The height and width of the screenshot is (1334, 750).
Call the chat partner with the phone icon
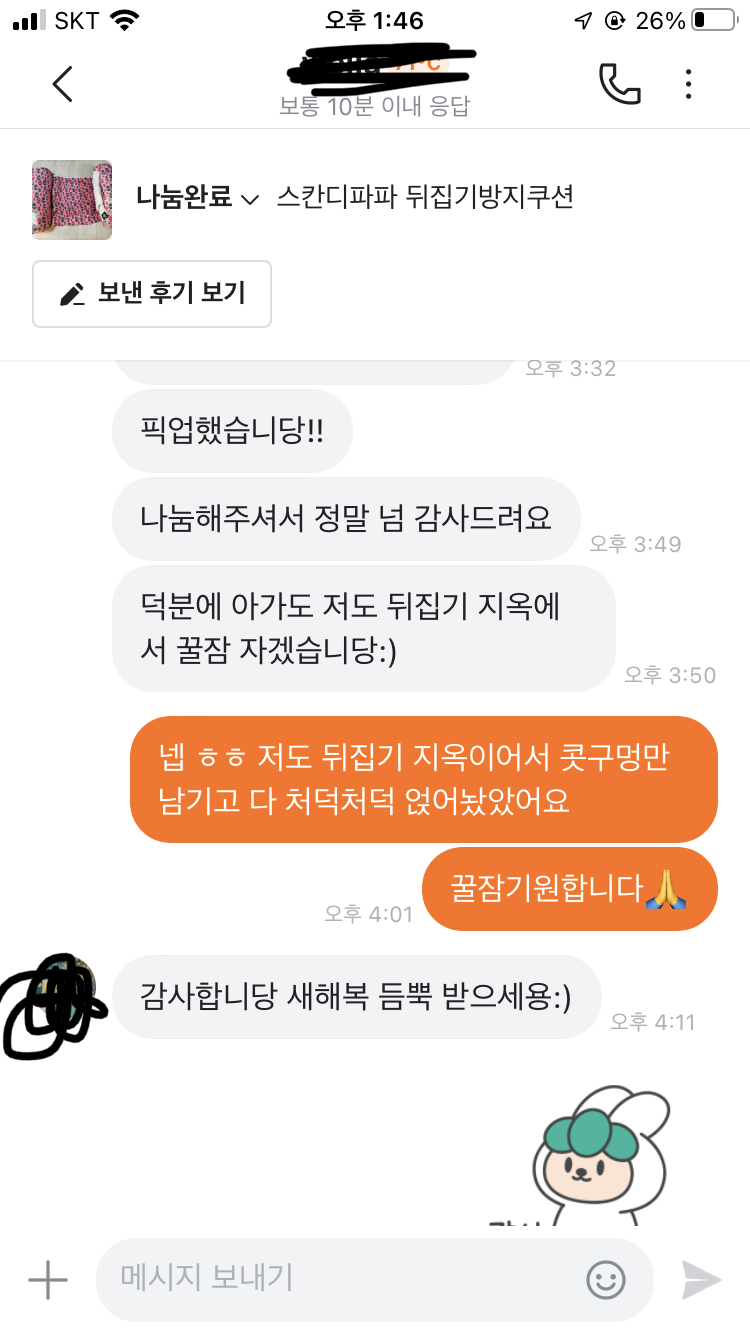tap(619, 84)
